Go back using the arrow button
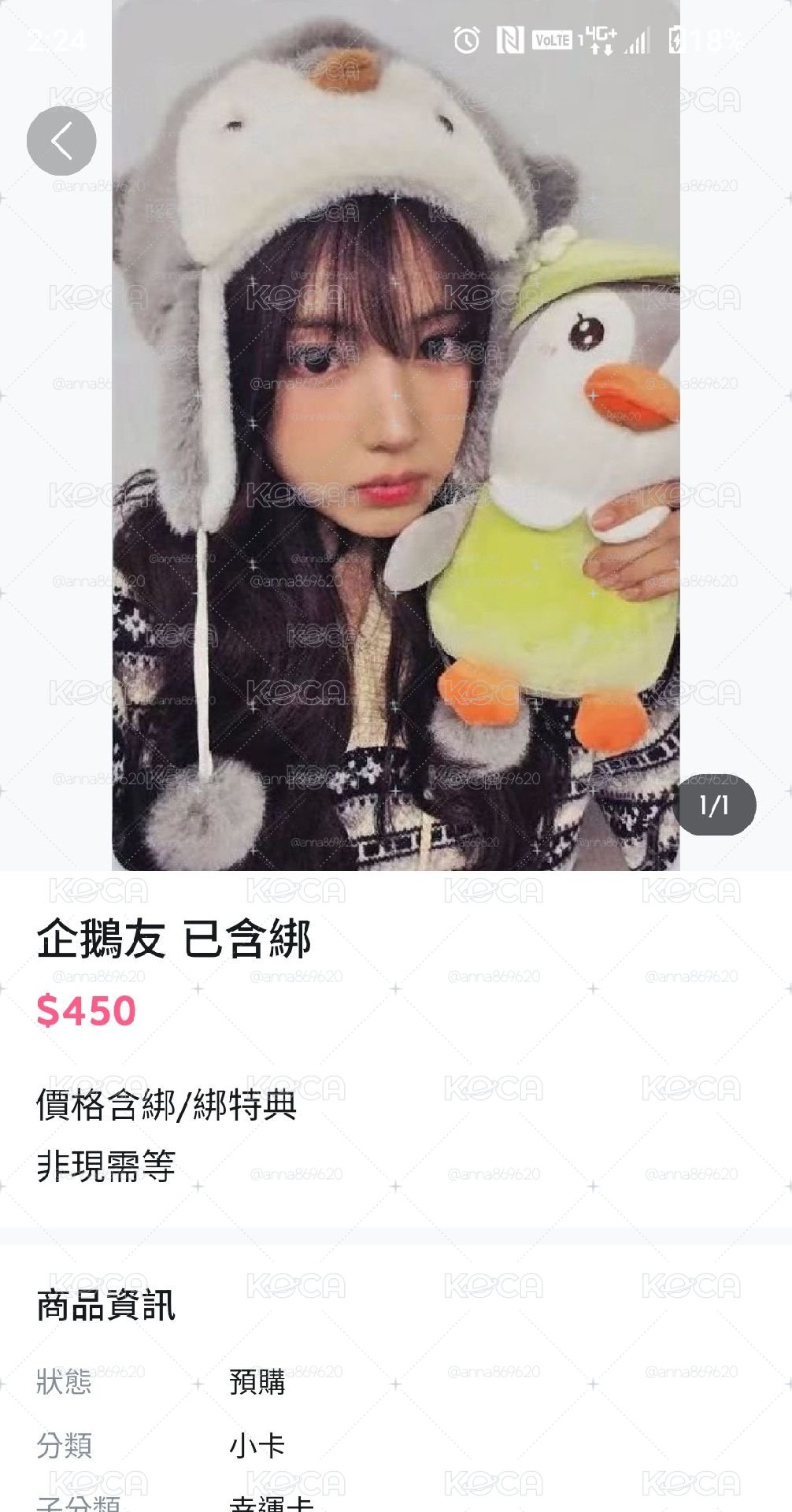The width and height of the screenshot is (792, 1512). pos(61,141)
